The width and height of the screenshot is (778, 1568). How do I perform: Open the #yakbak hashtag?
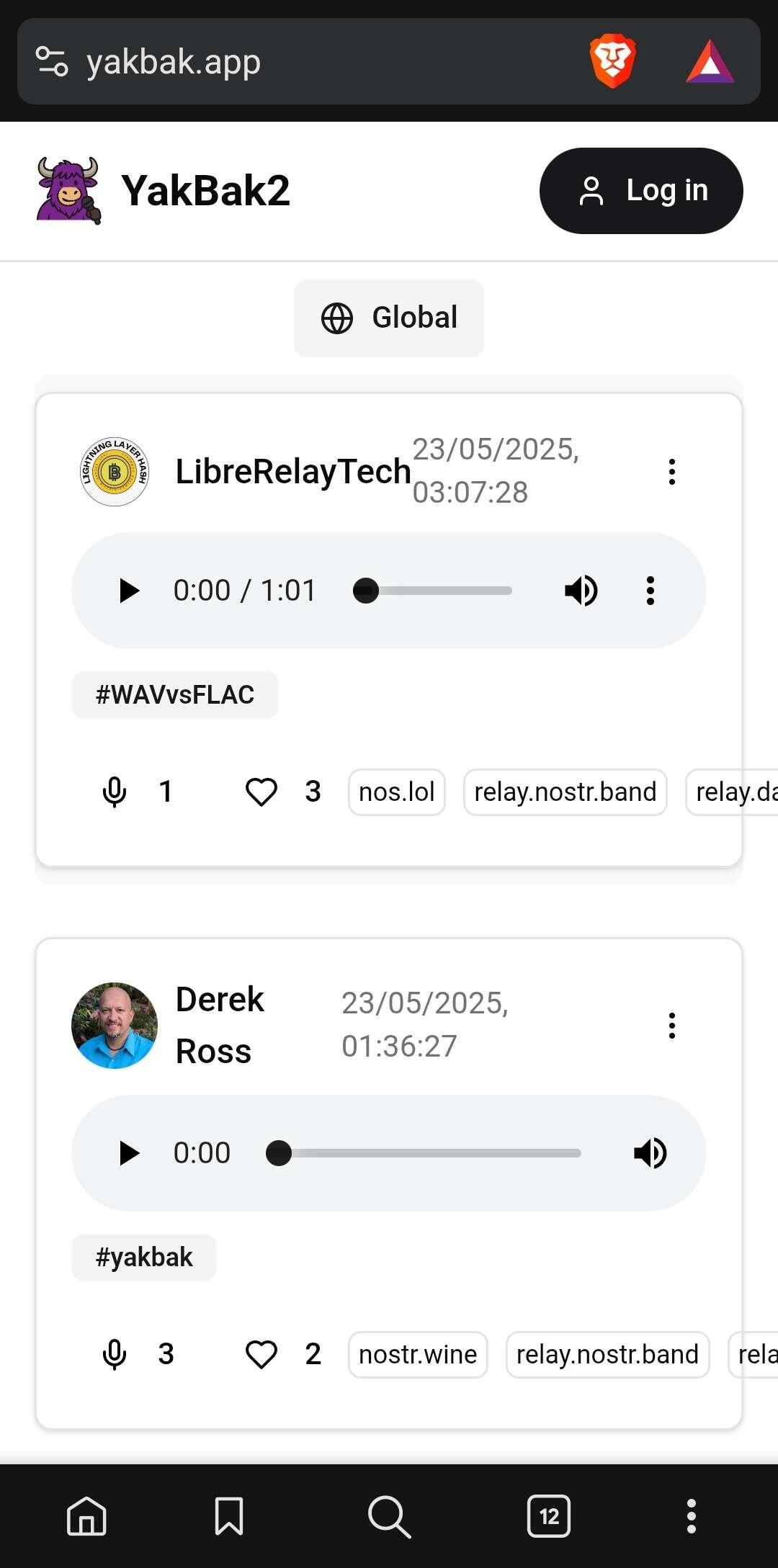[x=144, y=1258]
